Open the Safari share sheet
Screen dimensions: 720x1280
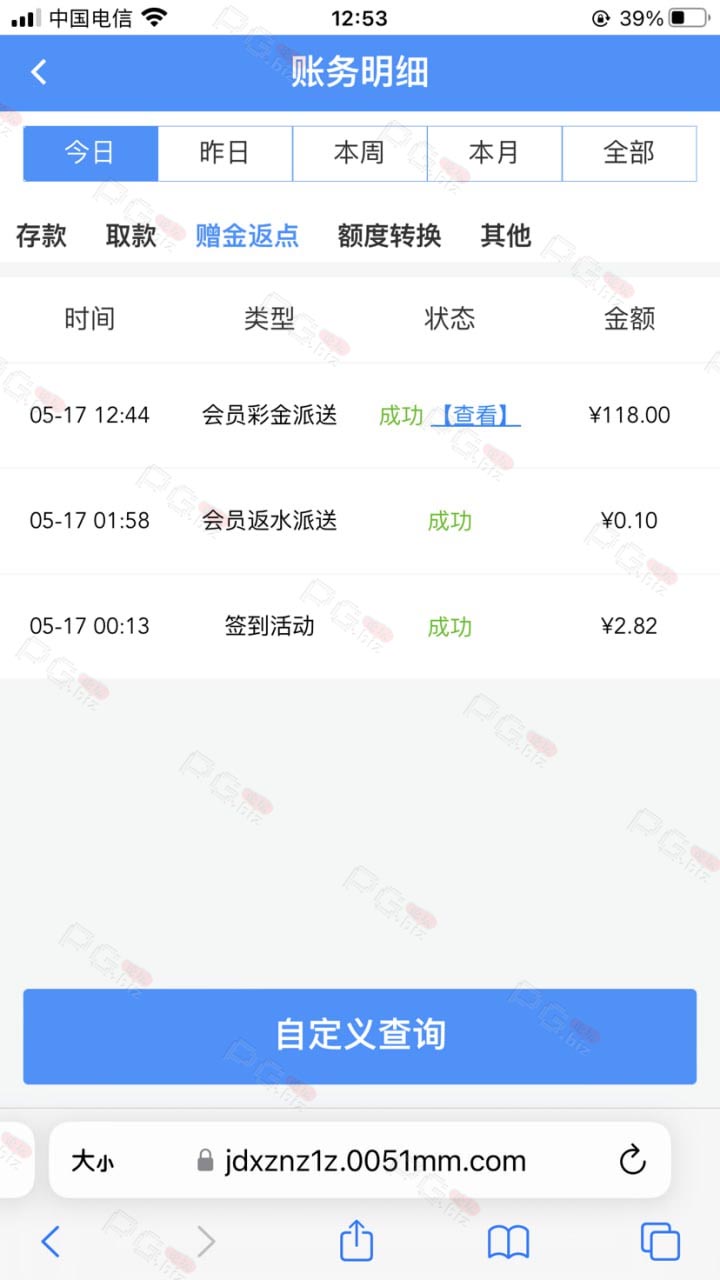(x=357, y=1241)
